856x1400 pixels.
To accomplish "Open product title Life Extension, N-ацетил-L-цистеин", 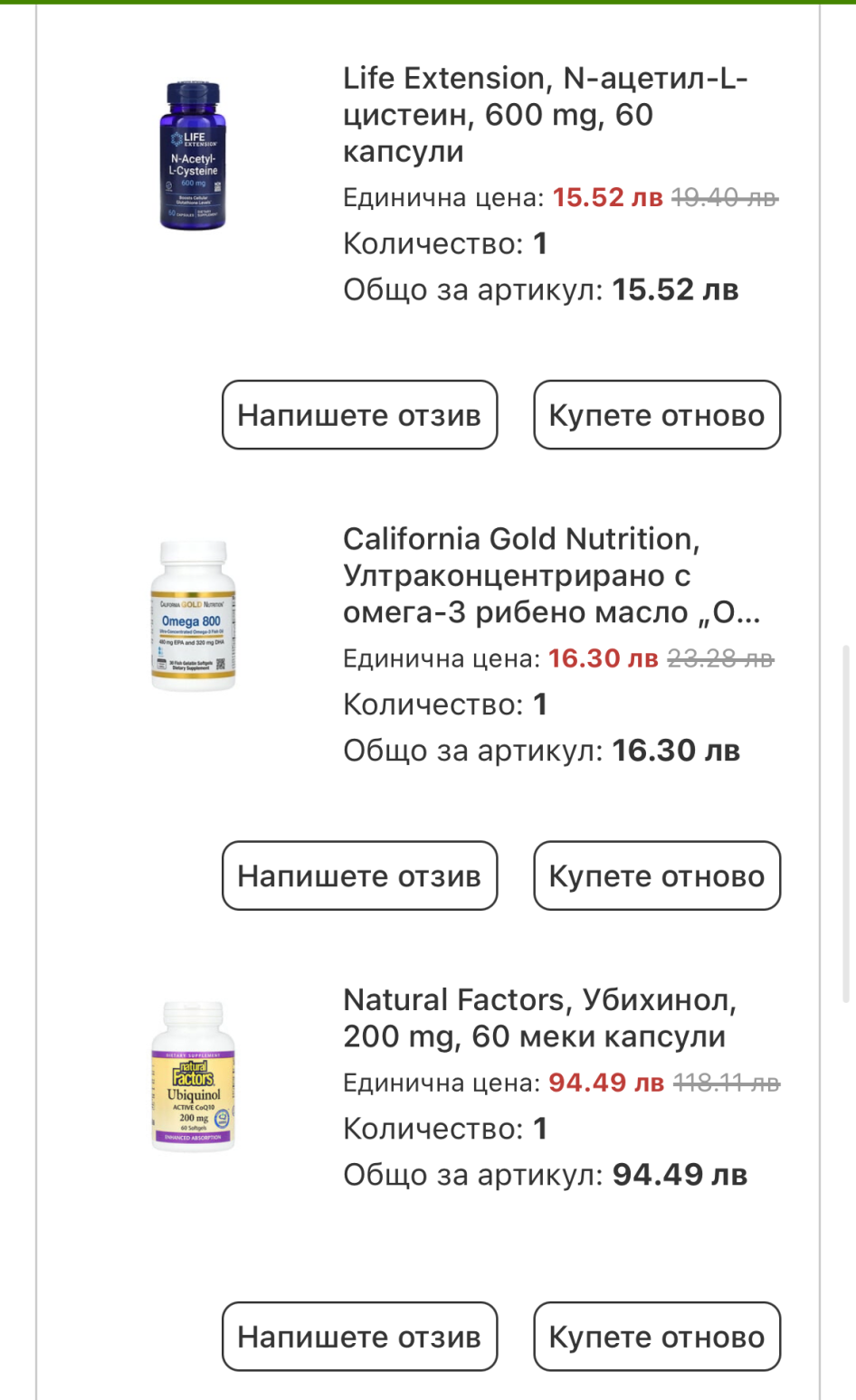I will pyautogui.click(x=545, y=115).
